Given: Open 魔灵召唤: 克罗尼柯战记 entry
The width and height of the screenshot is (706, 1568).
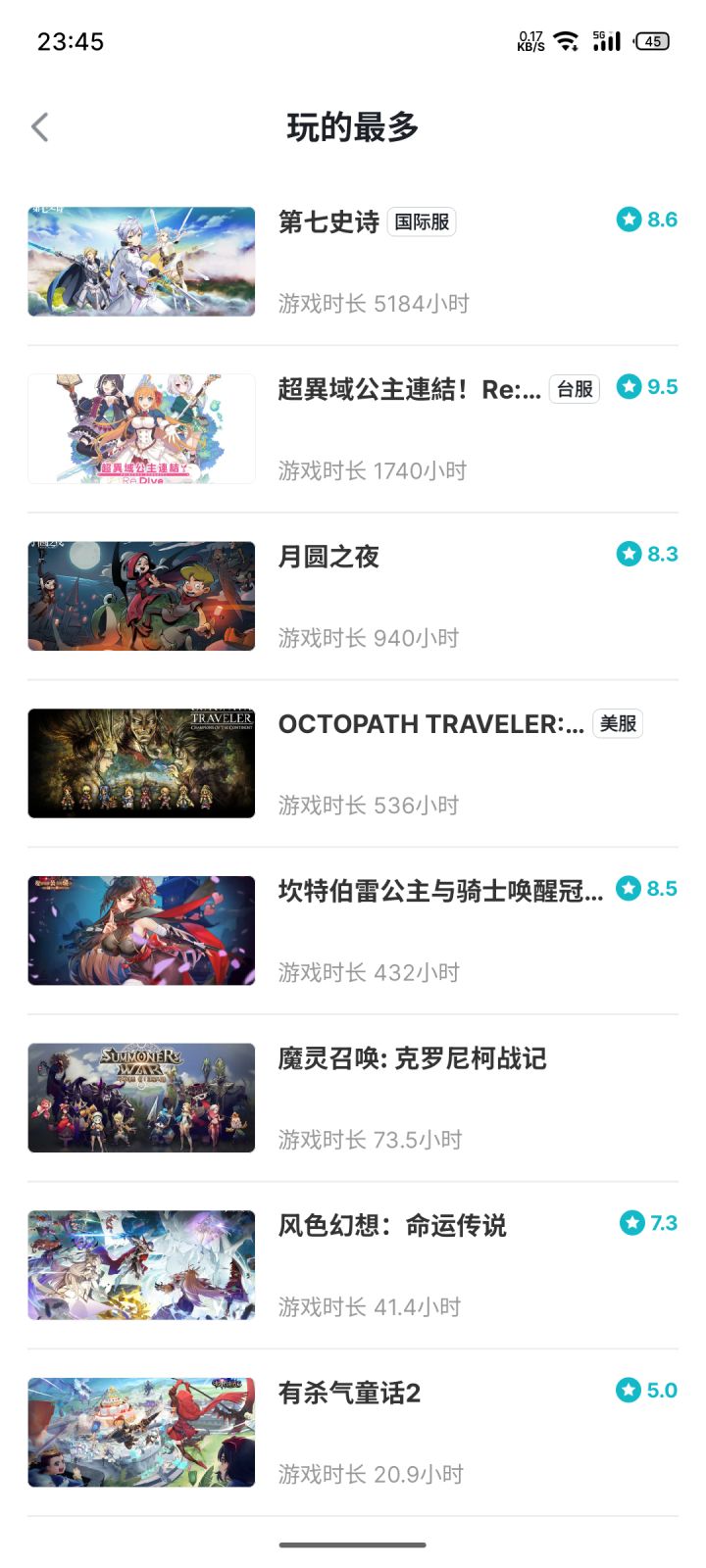Looking at the screenshot, I should [353, 1098].
